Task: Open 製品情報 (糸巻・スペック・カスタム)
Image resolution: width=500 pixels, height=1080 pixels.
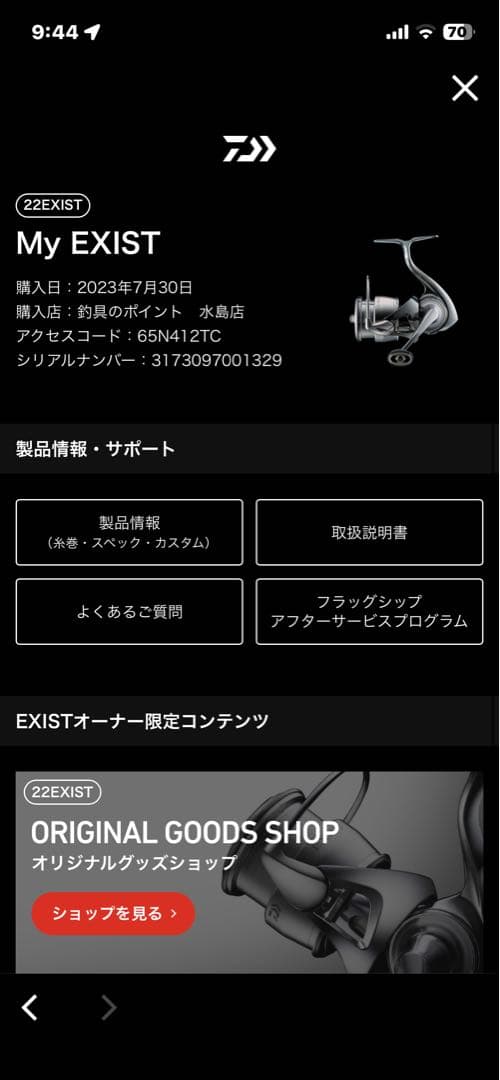Action: pos(129,532)
